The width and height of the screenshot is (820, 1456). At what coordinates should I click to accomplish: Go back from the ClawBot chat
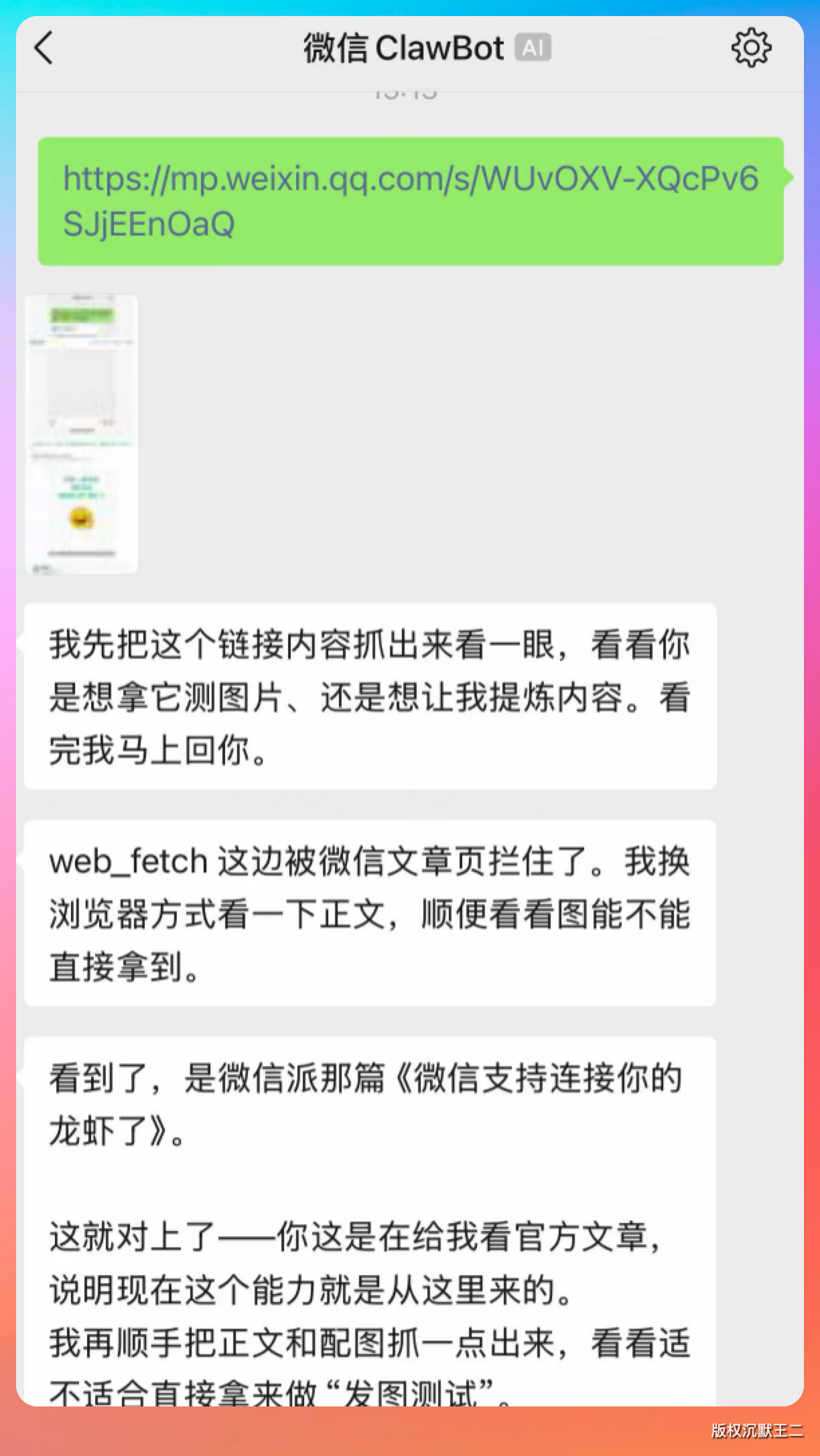[44, 49]
